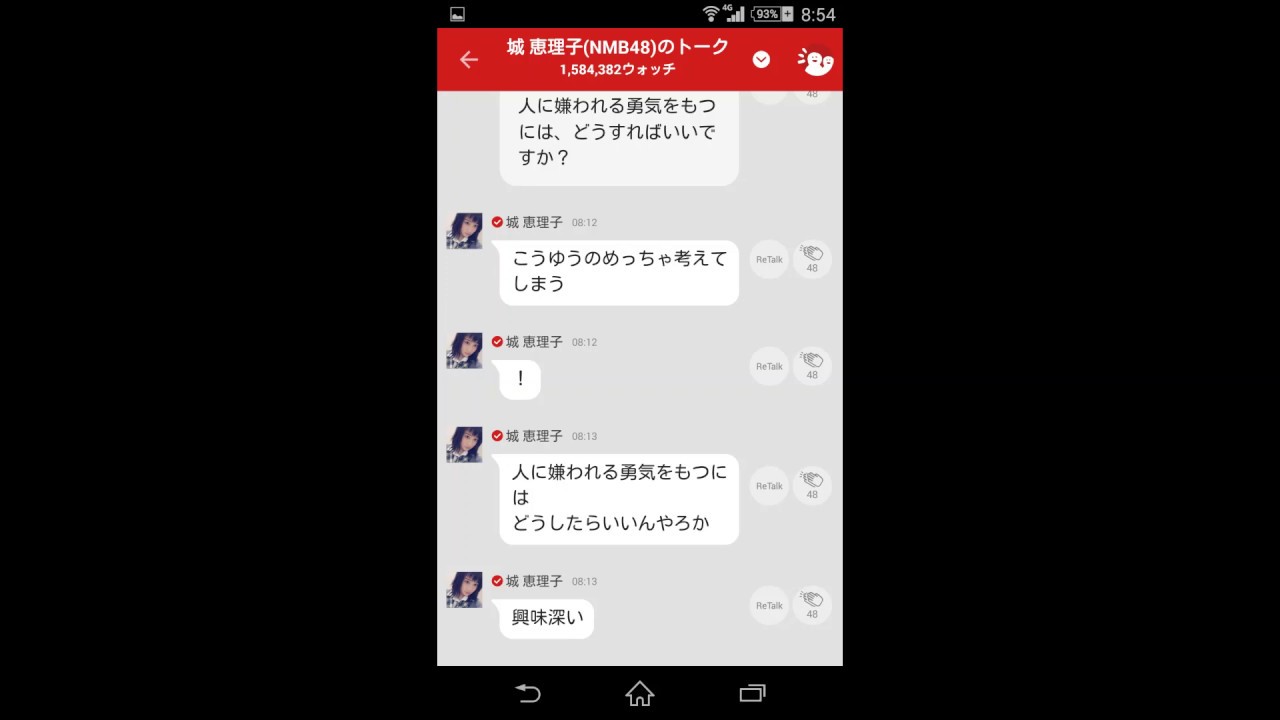Open the system recent apps button
This screenshot has height=720, width=1280.
coord(752,693)
